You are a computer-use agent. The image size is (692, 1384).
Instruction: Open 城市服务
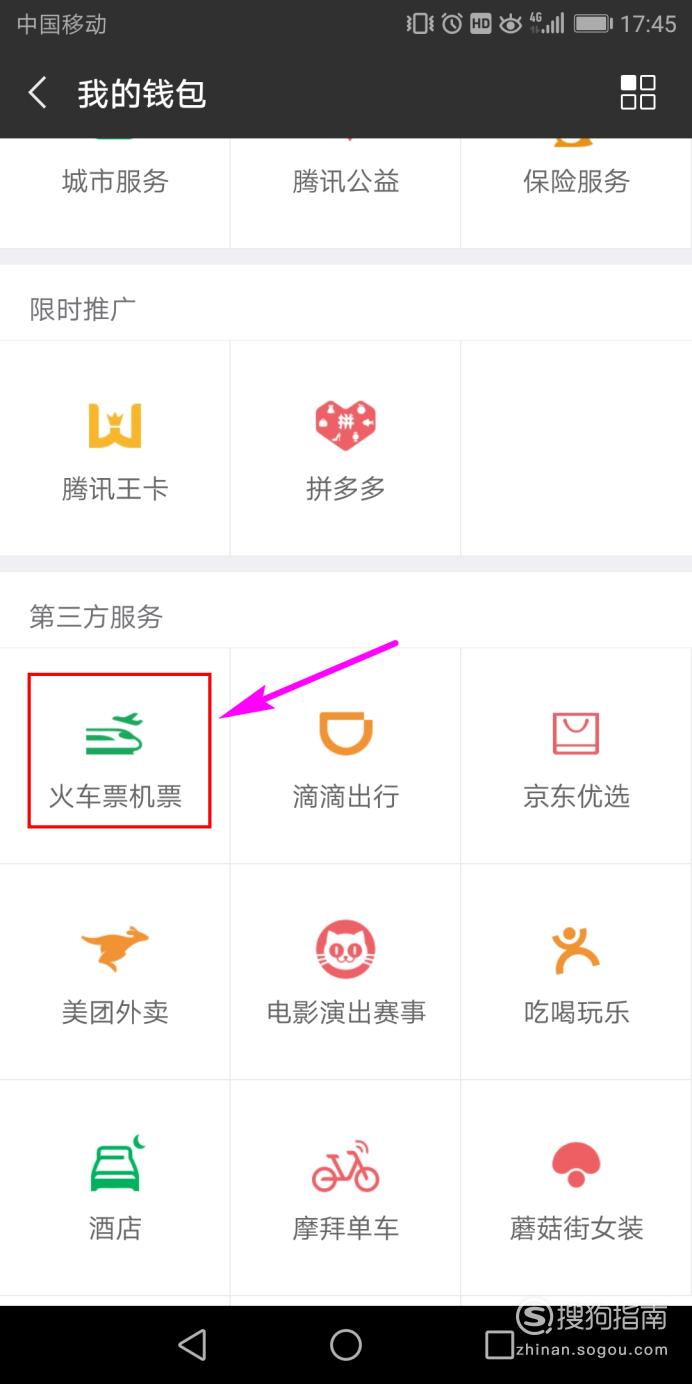coord(115,192)
